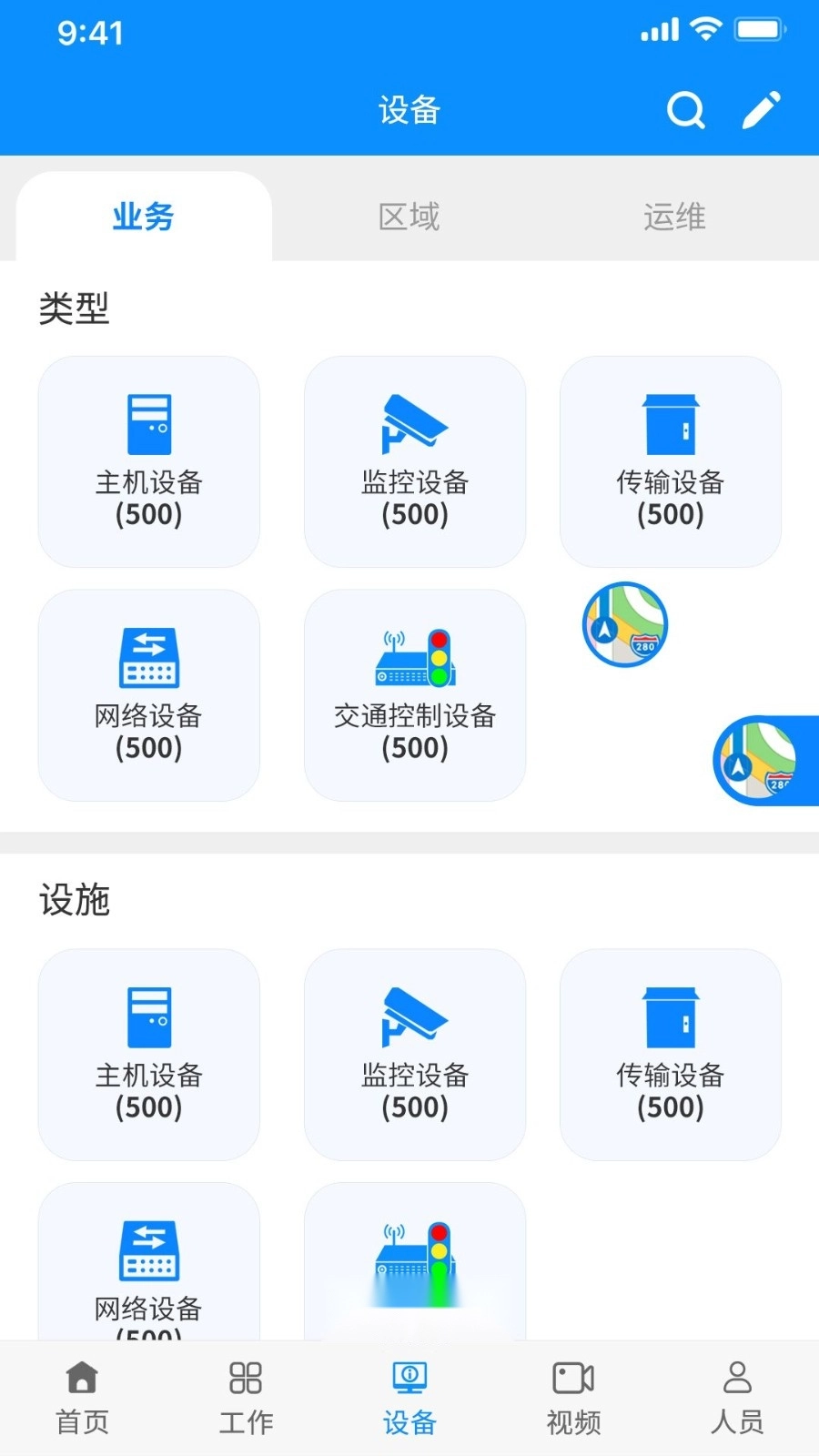819x1456 pixels.
Task: Tap the floating map navigation bubble
Action: click(x=623, y=624)
